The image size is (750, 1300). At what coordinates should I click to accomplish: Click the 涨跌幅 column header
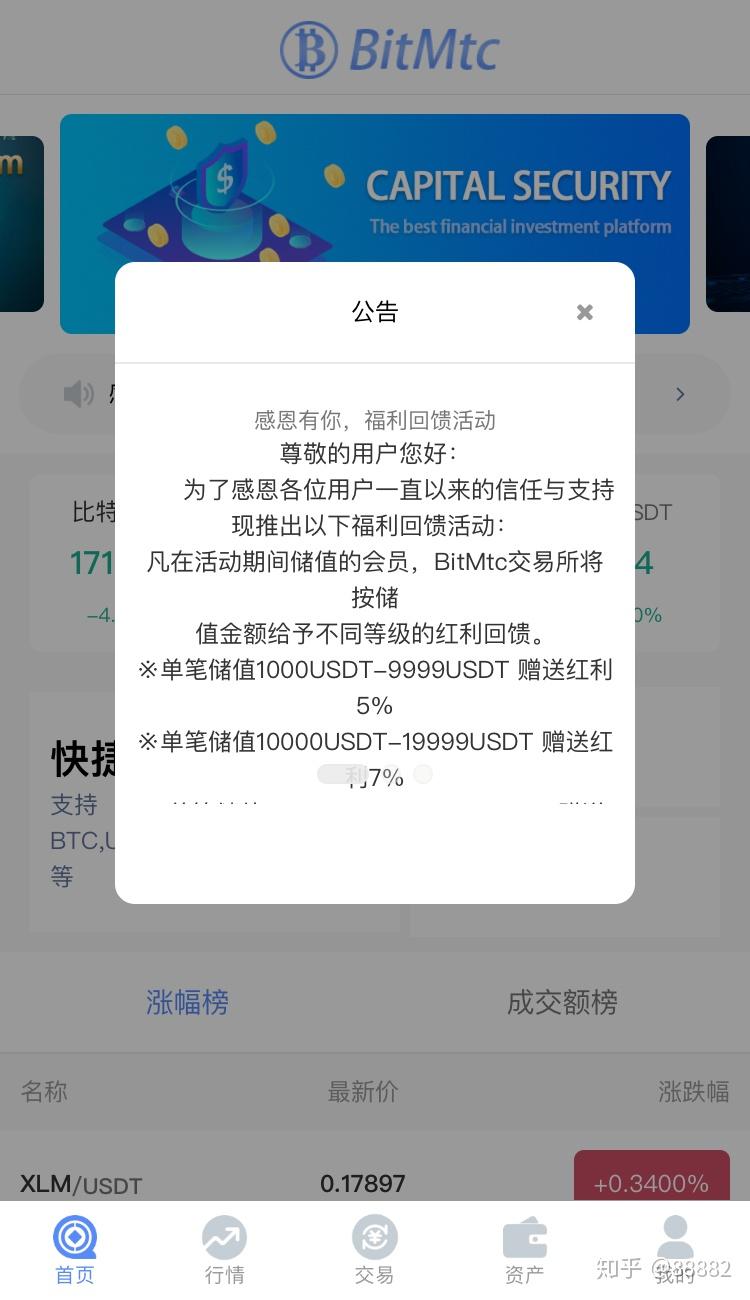click(694, 1092)
